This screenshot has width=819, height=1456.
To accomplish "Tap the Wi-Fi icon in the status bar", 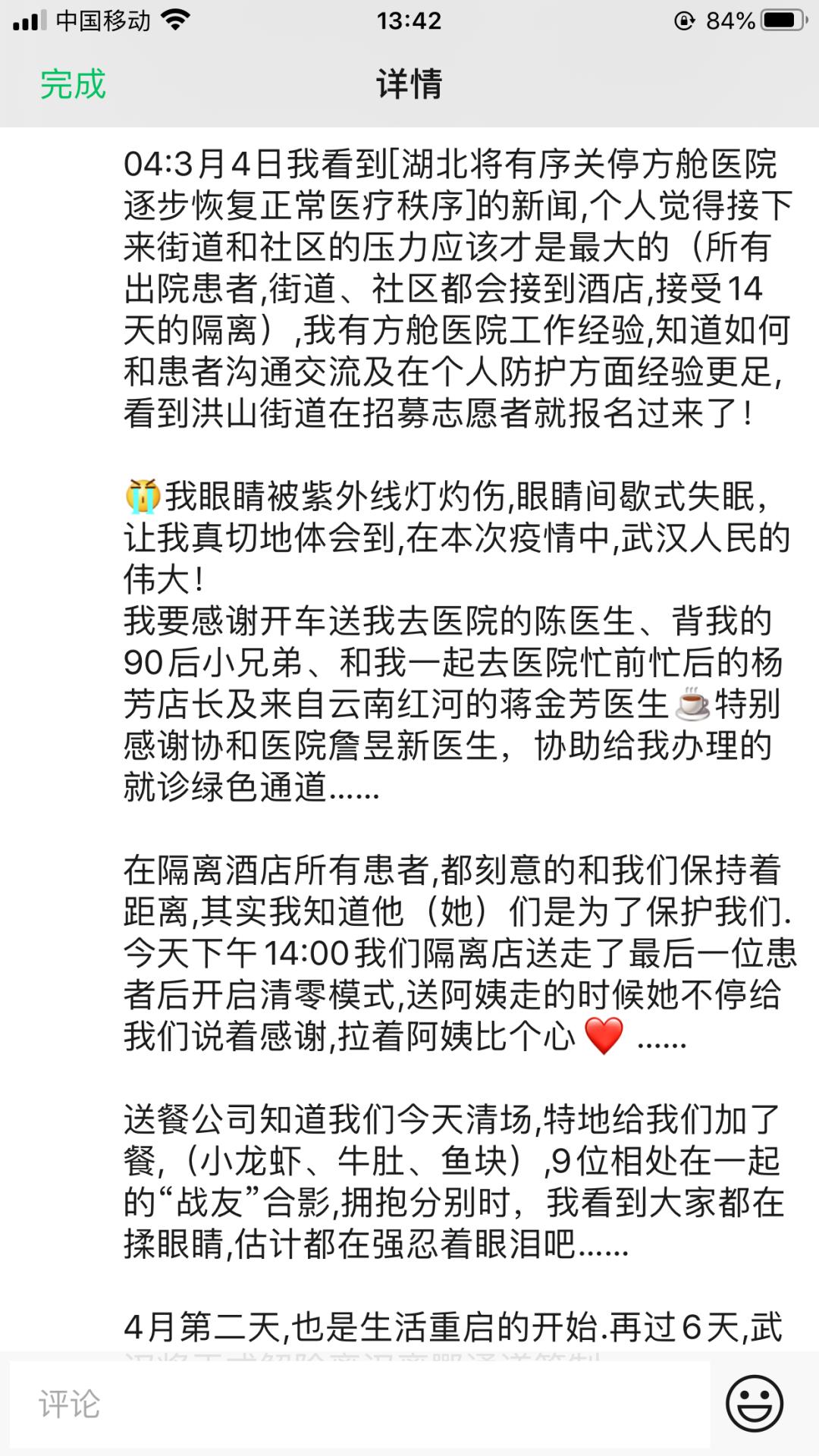I will 176,19.
